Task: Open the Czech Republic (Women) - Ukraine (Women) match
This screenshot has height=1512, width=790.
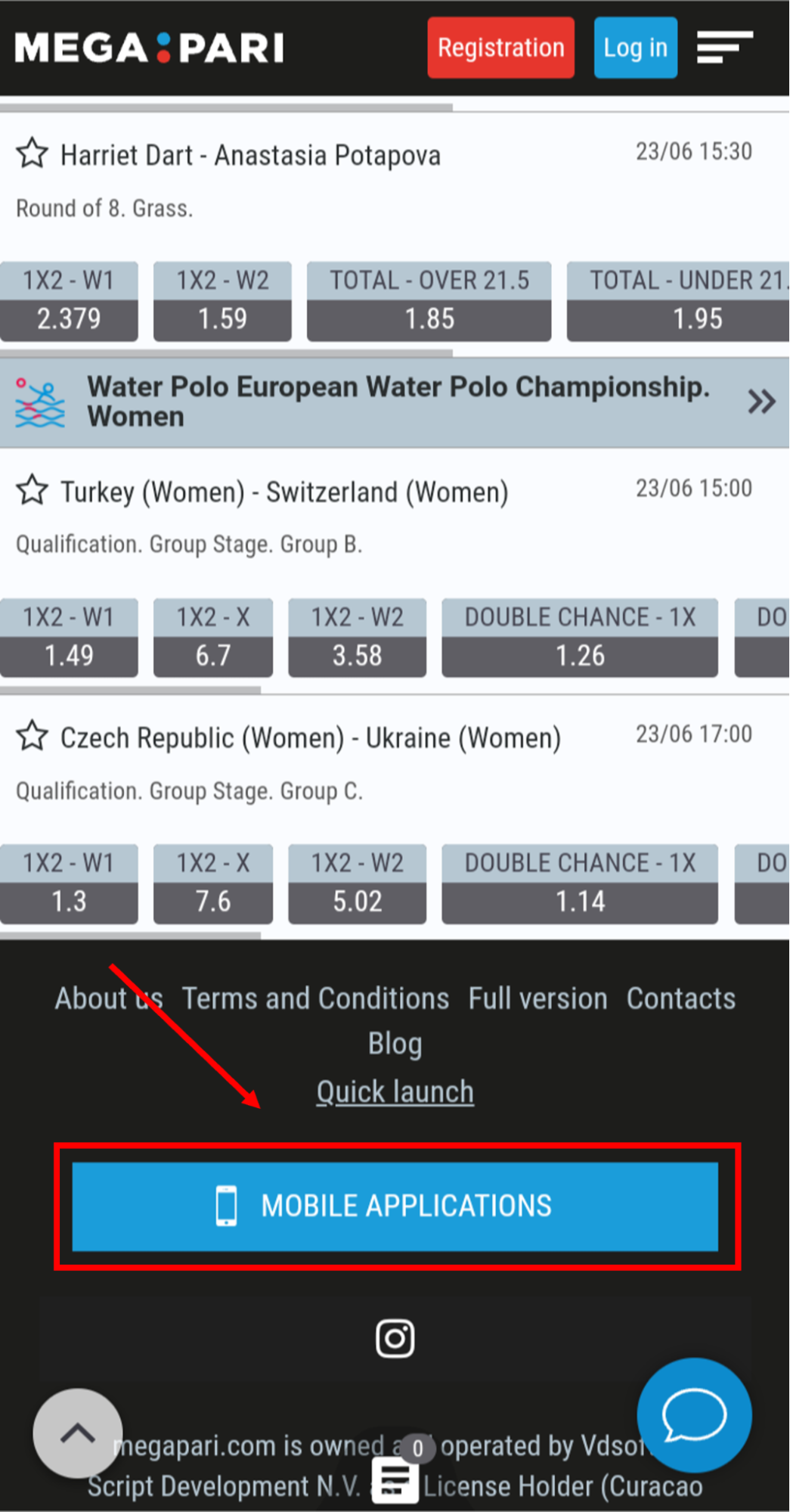Action: [x=311, y=737]
